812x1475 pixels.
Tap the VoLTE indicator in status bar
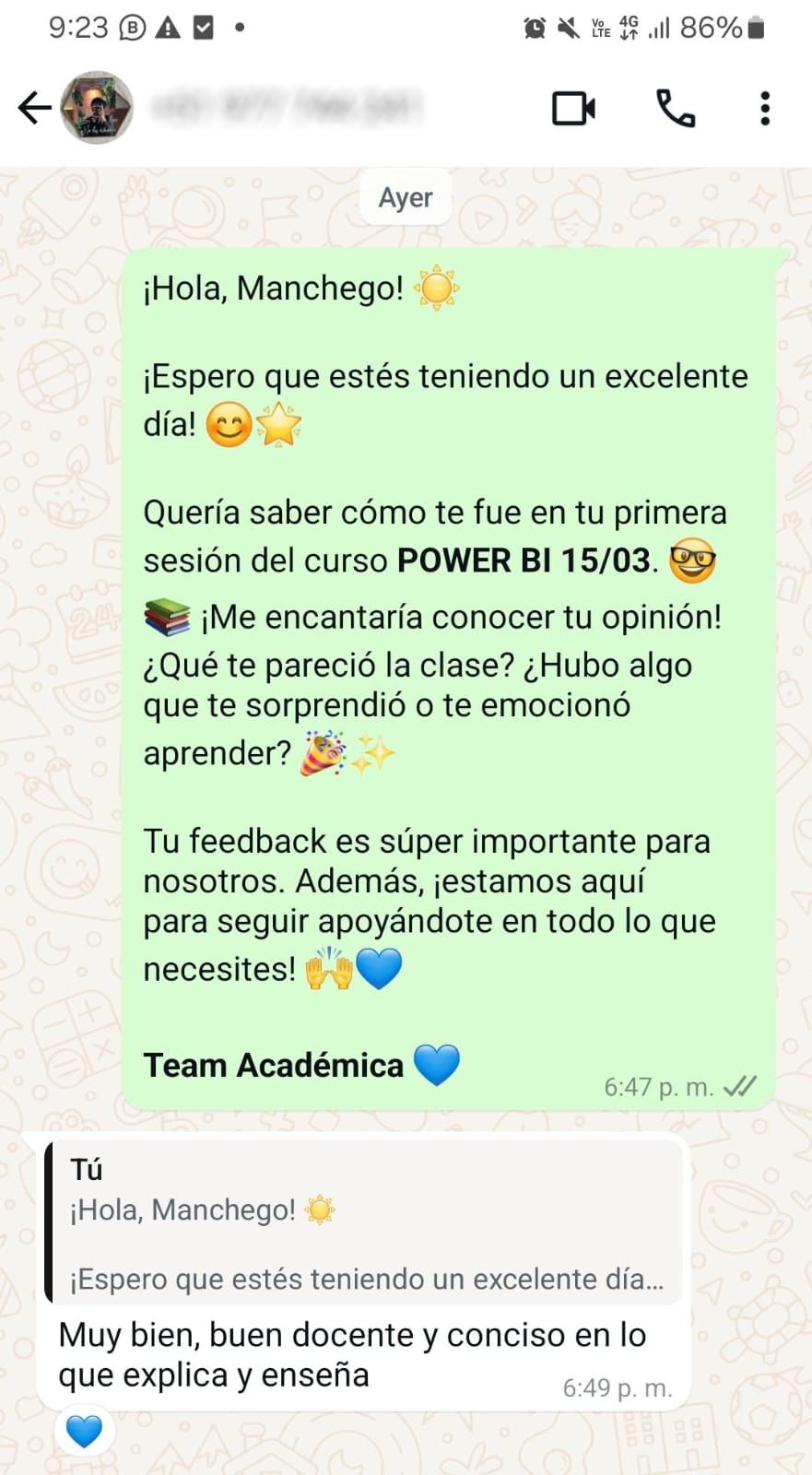point(601,28)
